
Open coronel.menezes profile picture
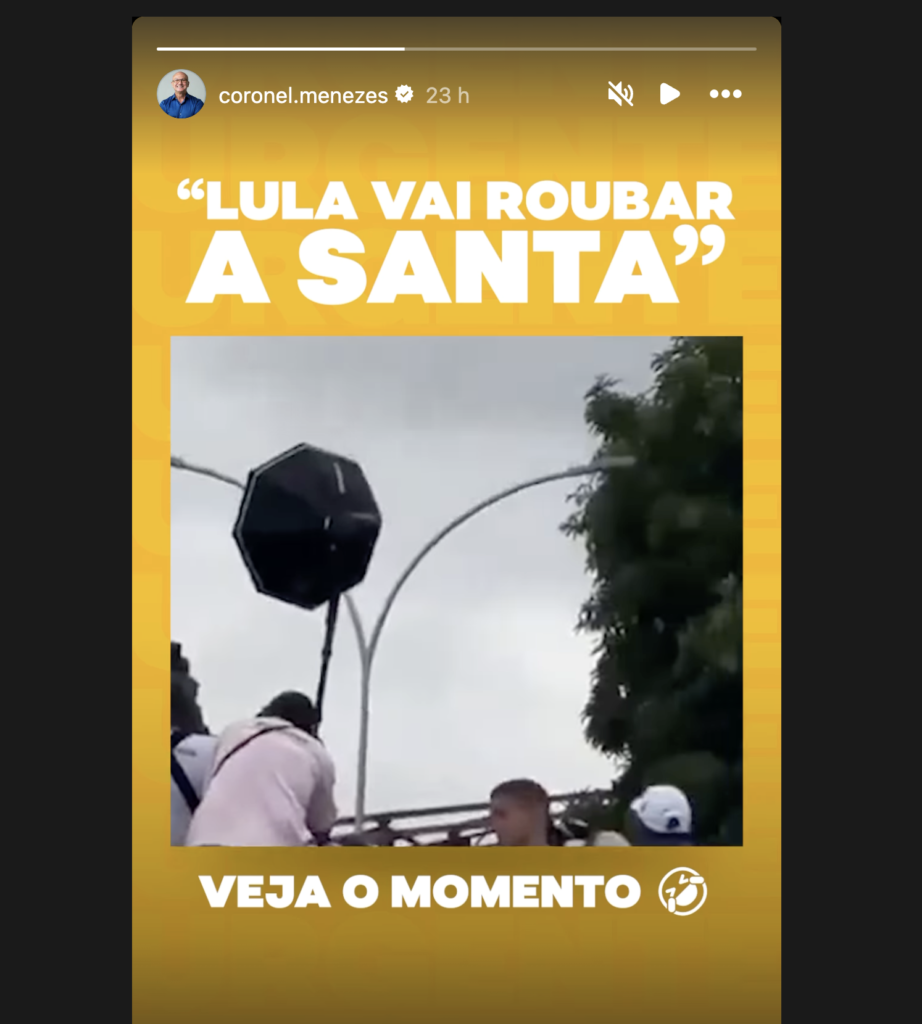coord(181,94)
